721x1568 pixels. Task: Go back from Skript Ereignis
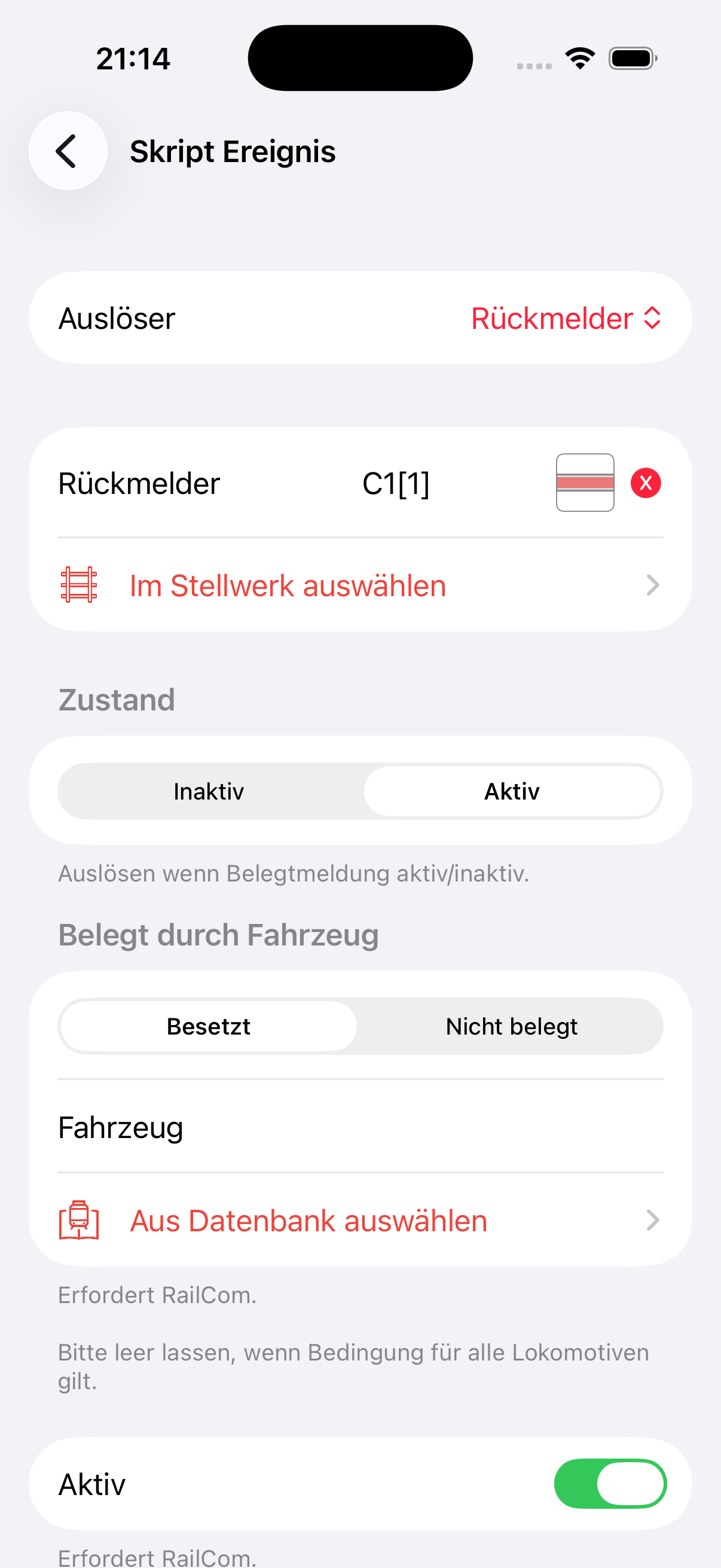(68, 151)
